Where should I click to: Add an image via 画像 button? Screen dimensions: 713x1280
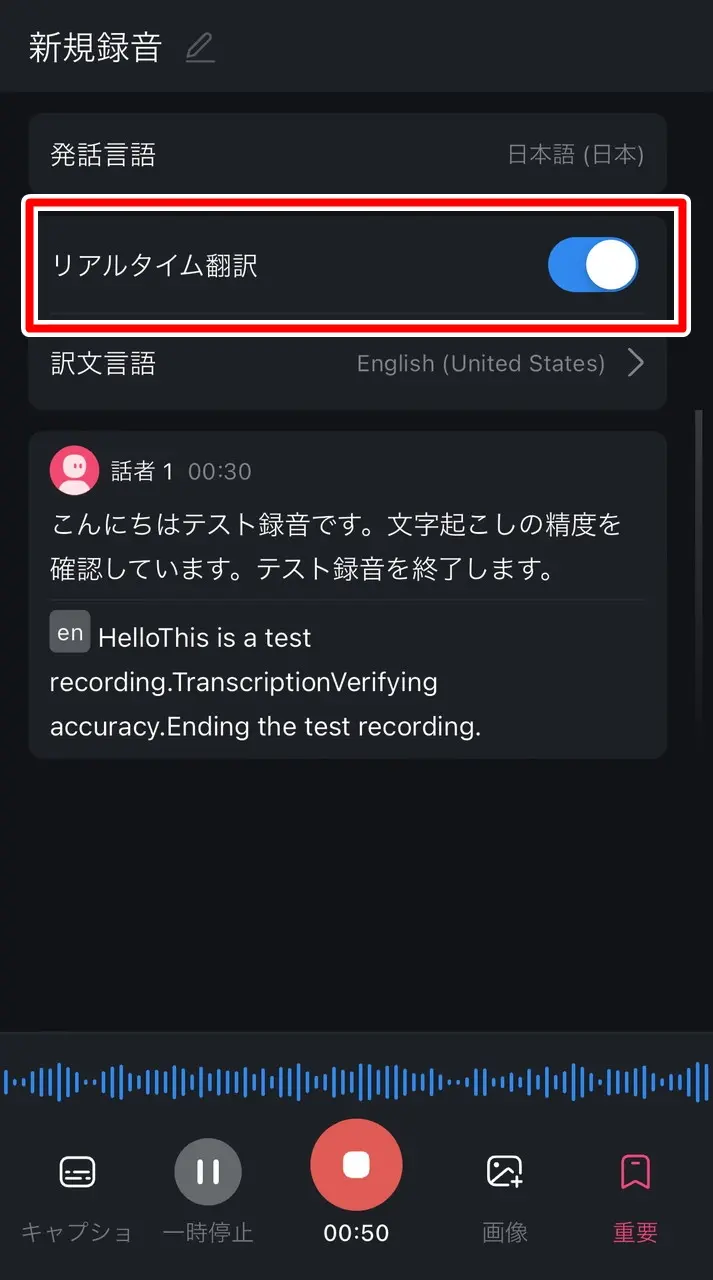pos(504,1172)
